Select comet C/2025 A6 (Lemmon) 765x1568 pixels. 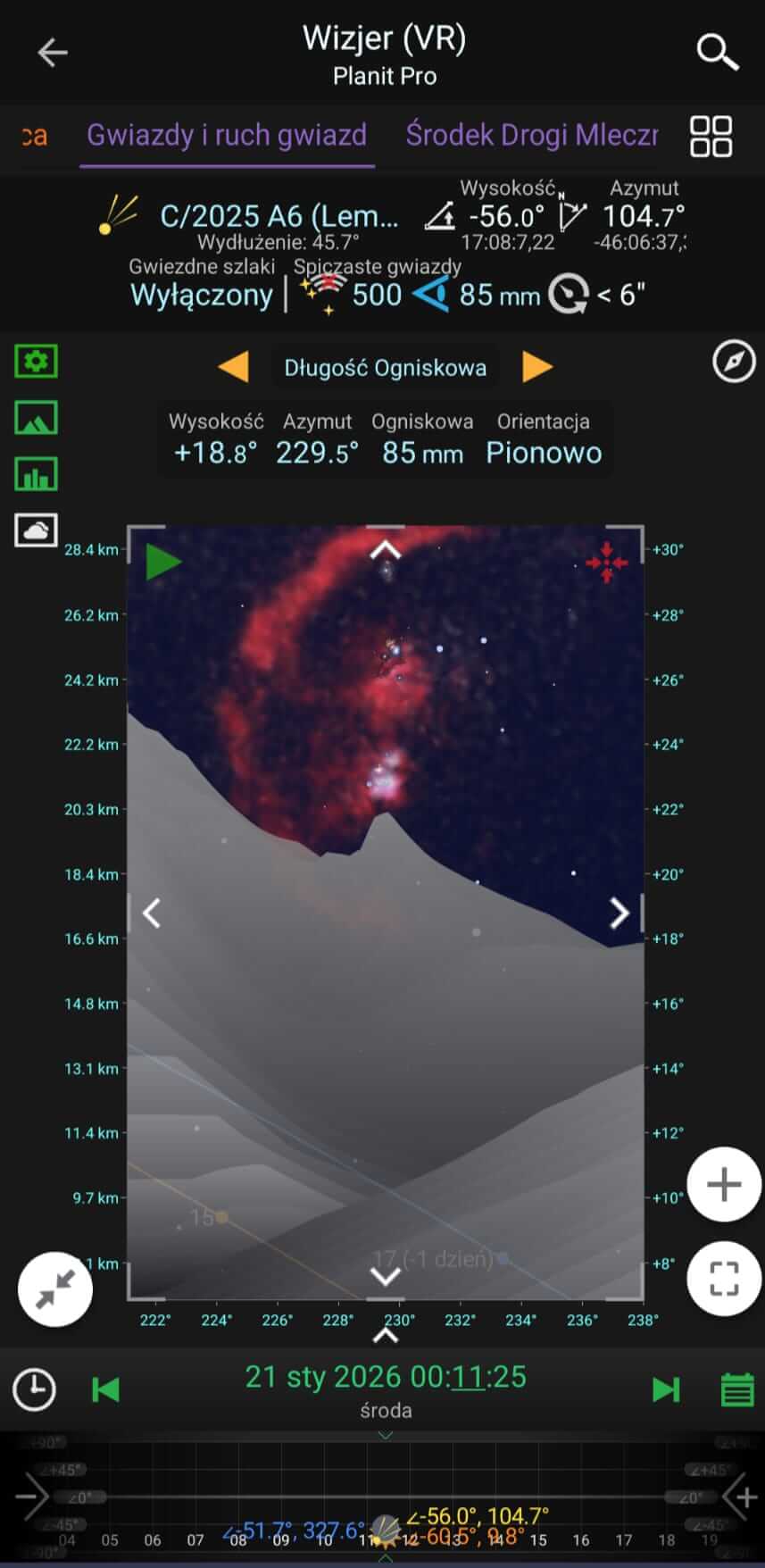click(x=278, y=216)
